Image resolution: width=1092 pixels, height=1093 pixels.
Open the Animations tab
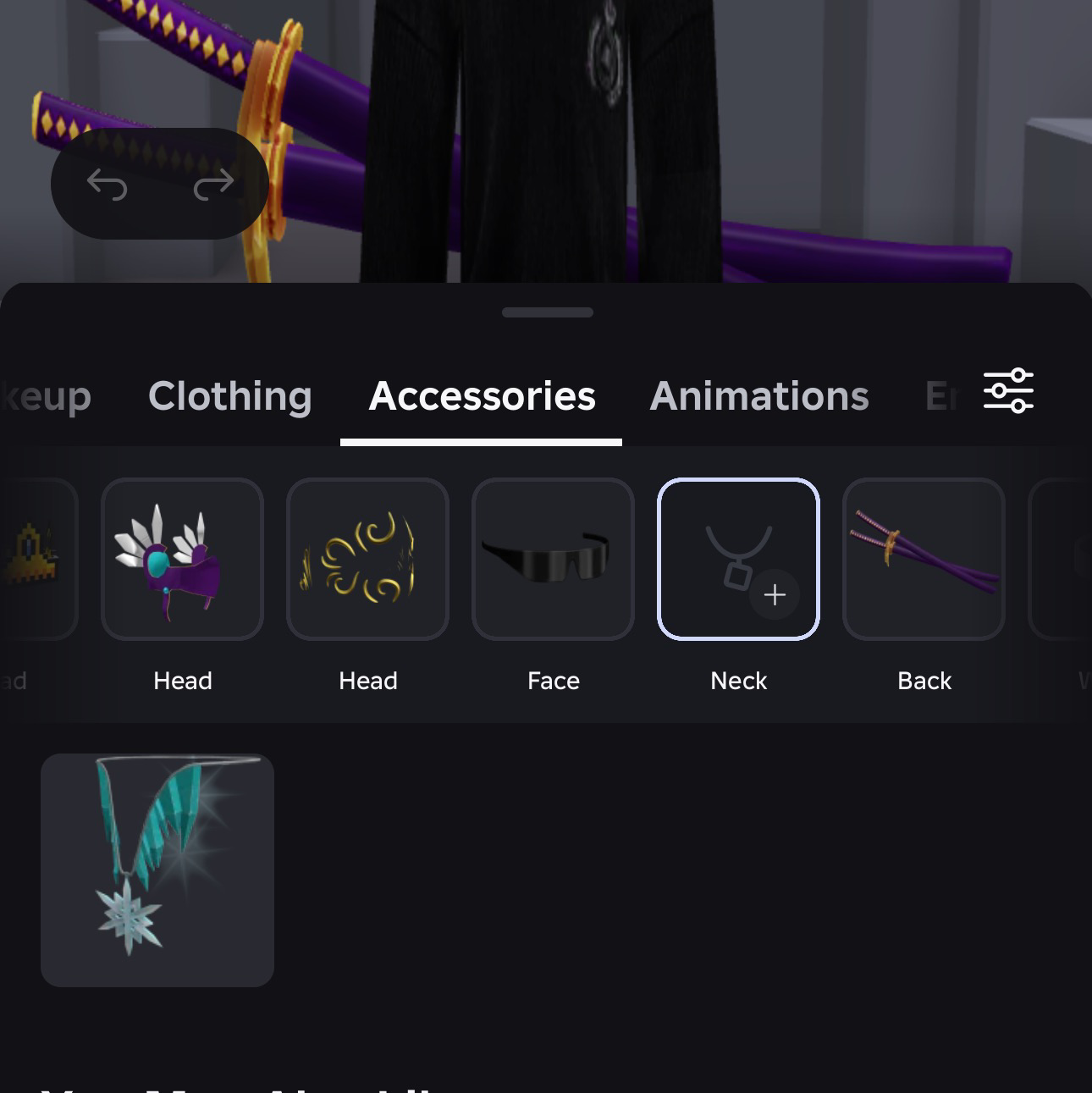tap(758, 396)
